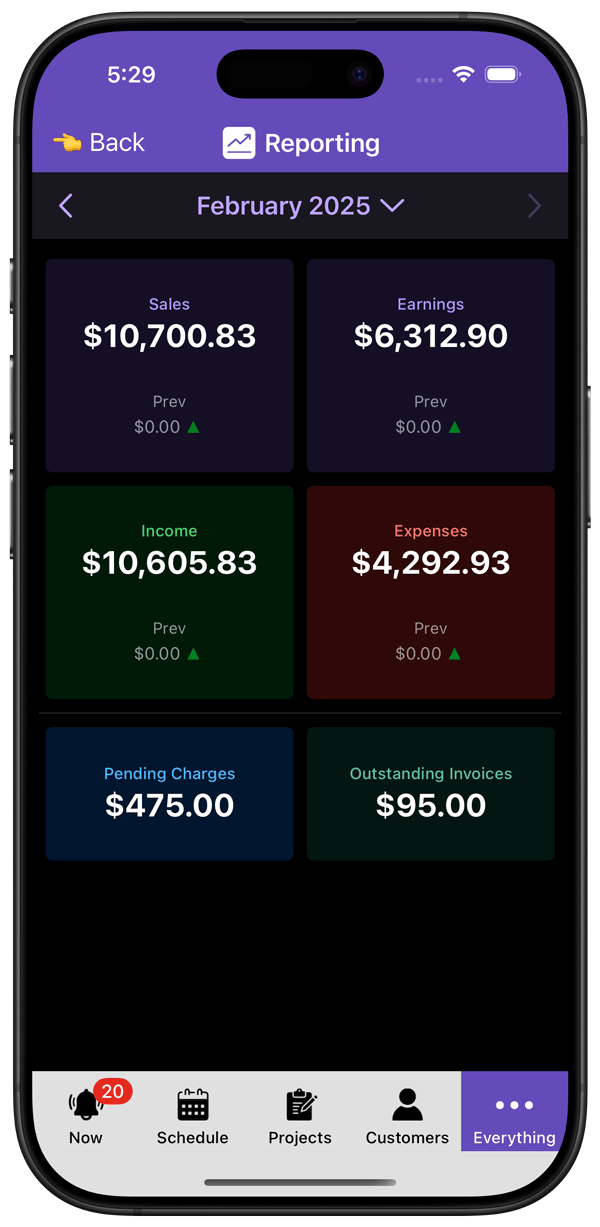Open the Pending Charges card

click(x=169, y=793)
